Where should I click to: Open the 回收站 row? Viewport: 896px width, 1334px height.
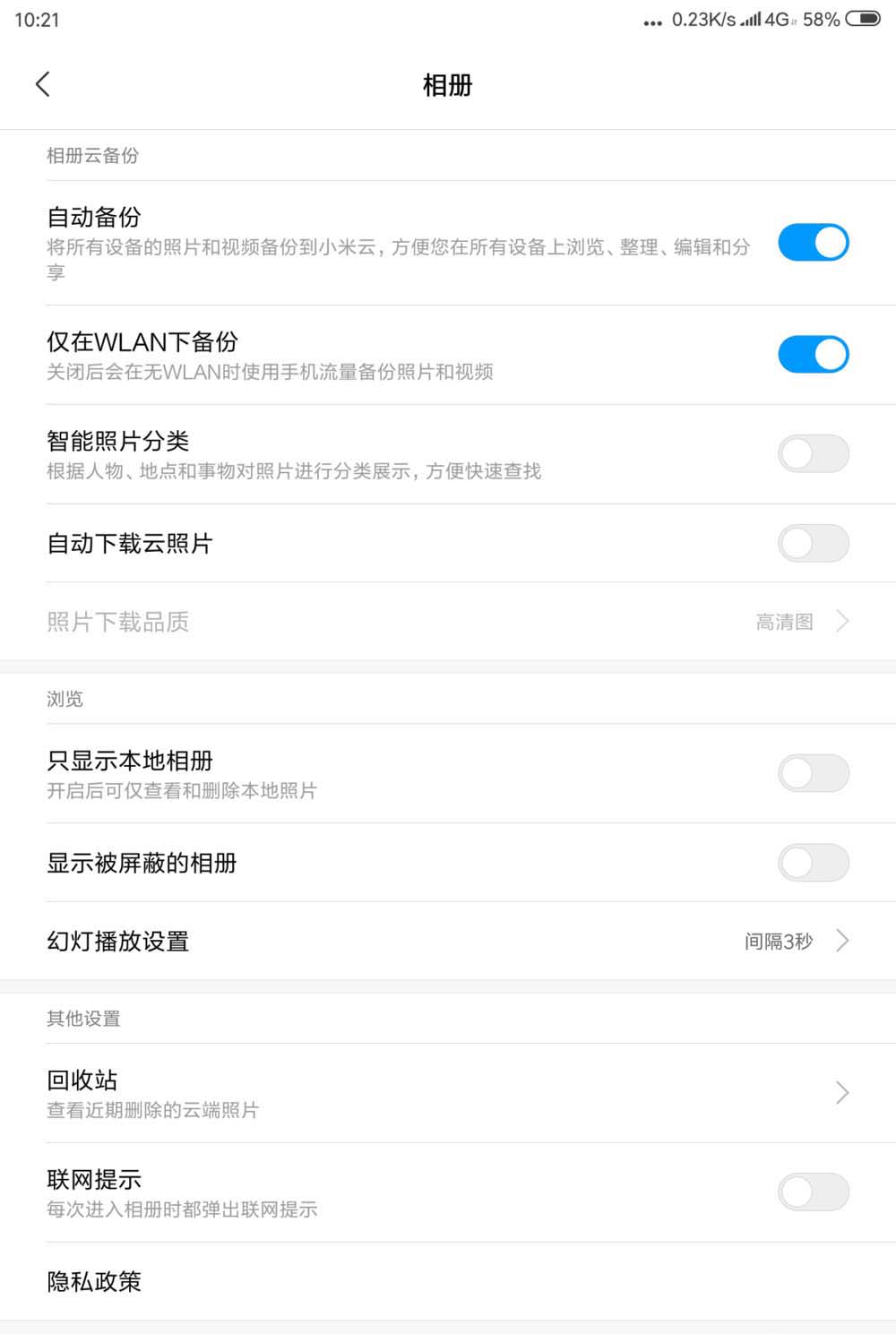pyautogui.click(x=448, y=1093)
